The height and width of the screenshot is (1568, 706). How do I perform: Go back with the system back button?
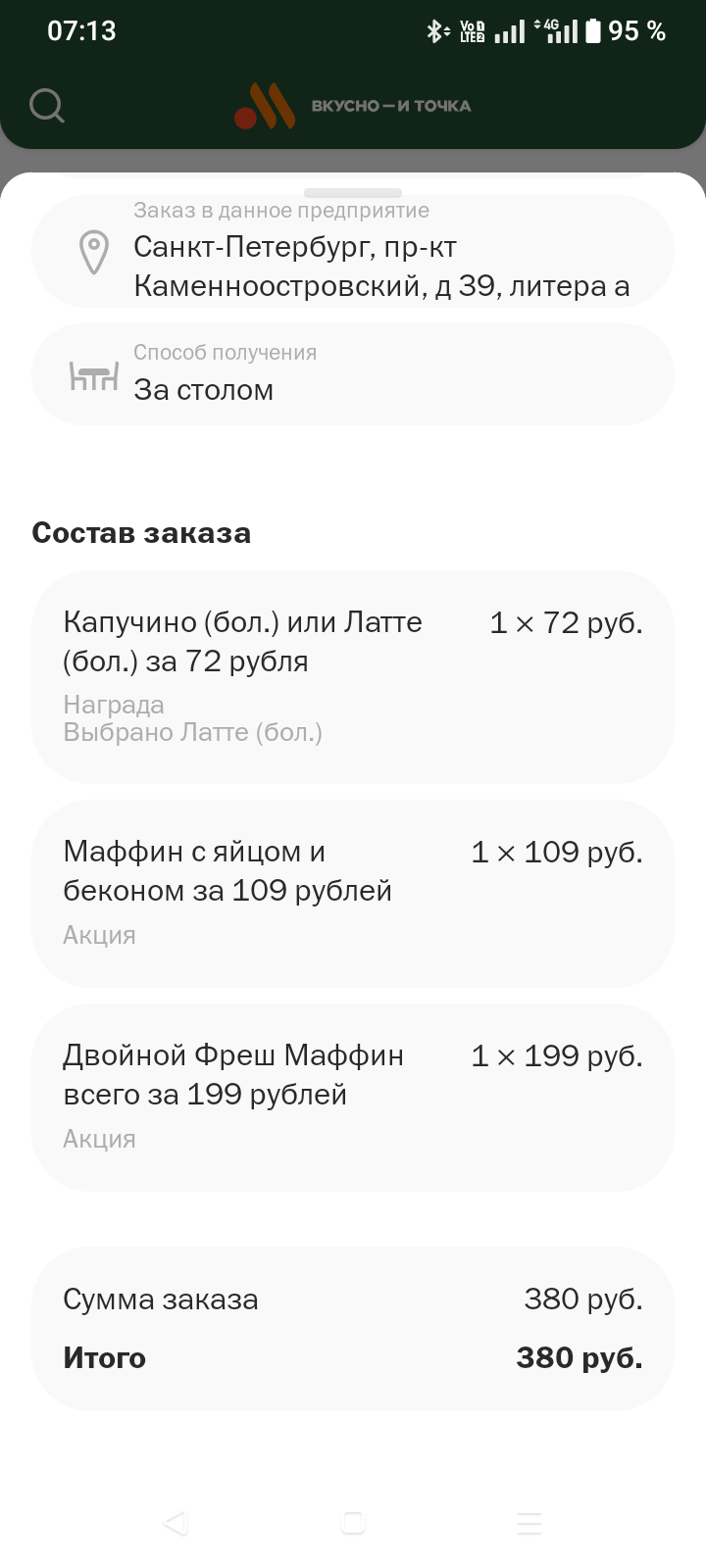(176, 1522)
